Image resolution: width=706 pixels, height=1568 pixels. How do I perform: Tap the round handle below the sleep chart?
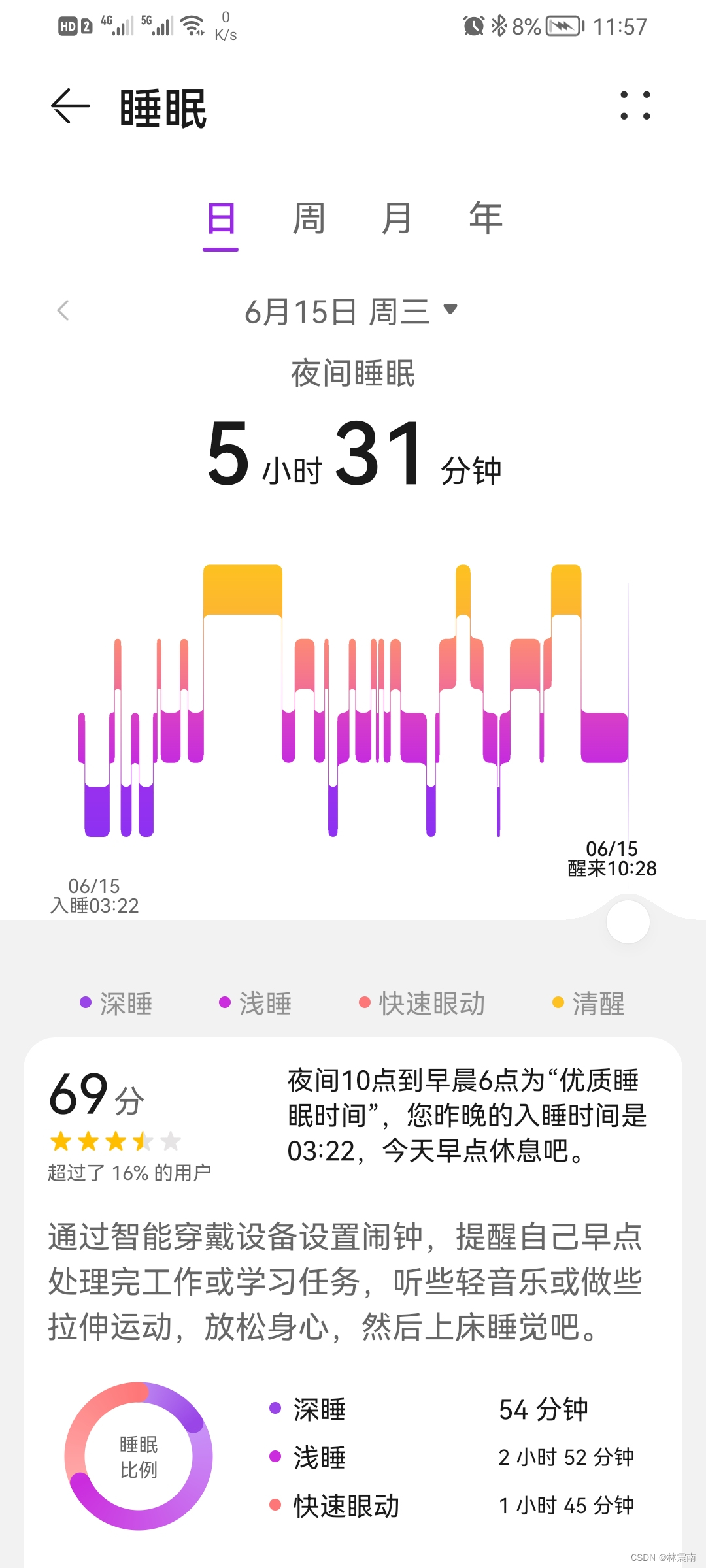point(628,922)
